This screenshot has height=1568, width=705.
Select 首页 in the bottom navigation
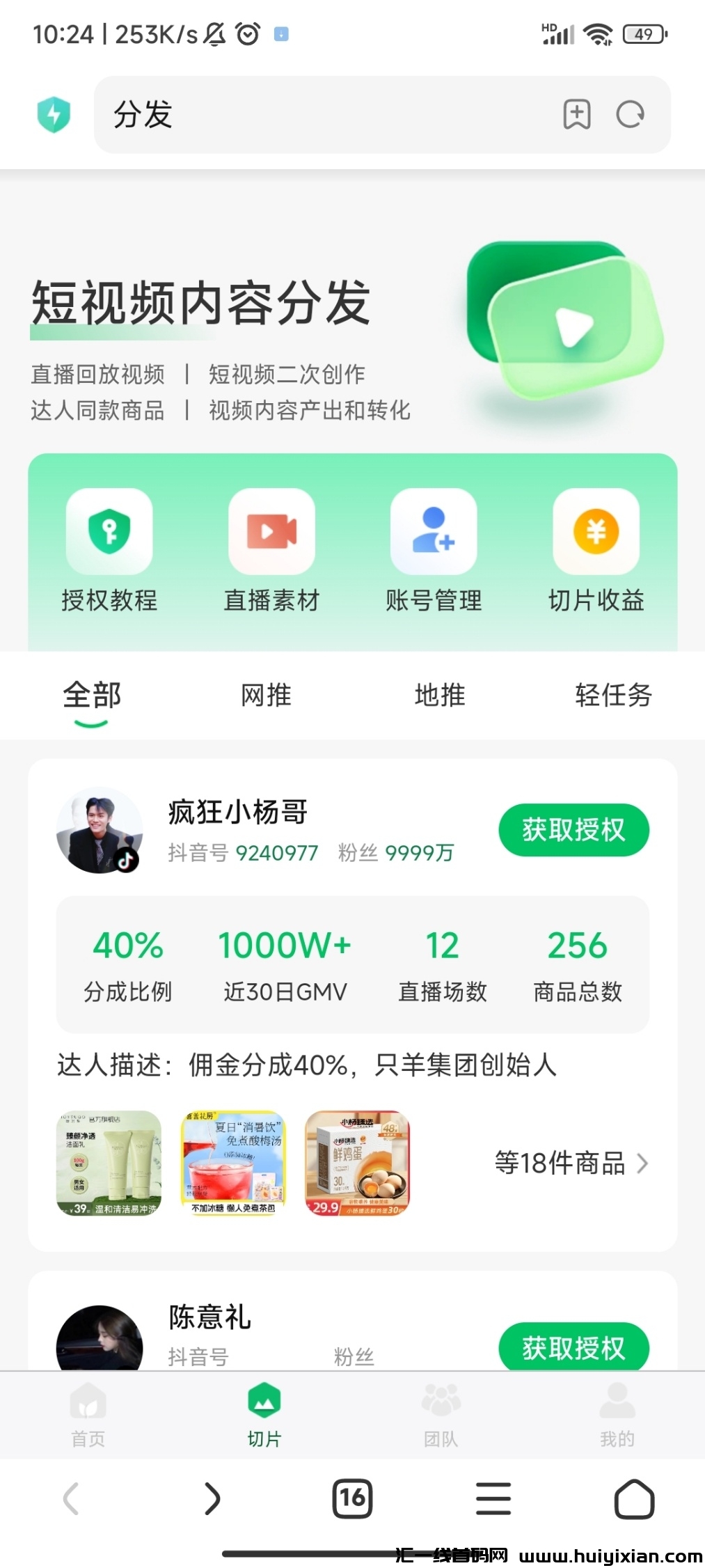[86, 1413]
